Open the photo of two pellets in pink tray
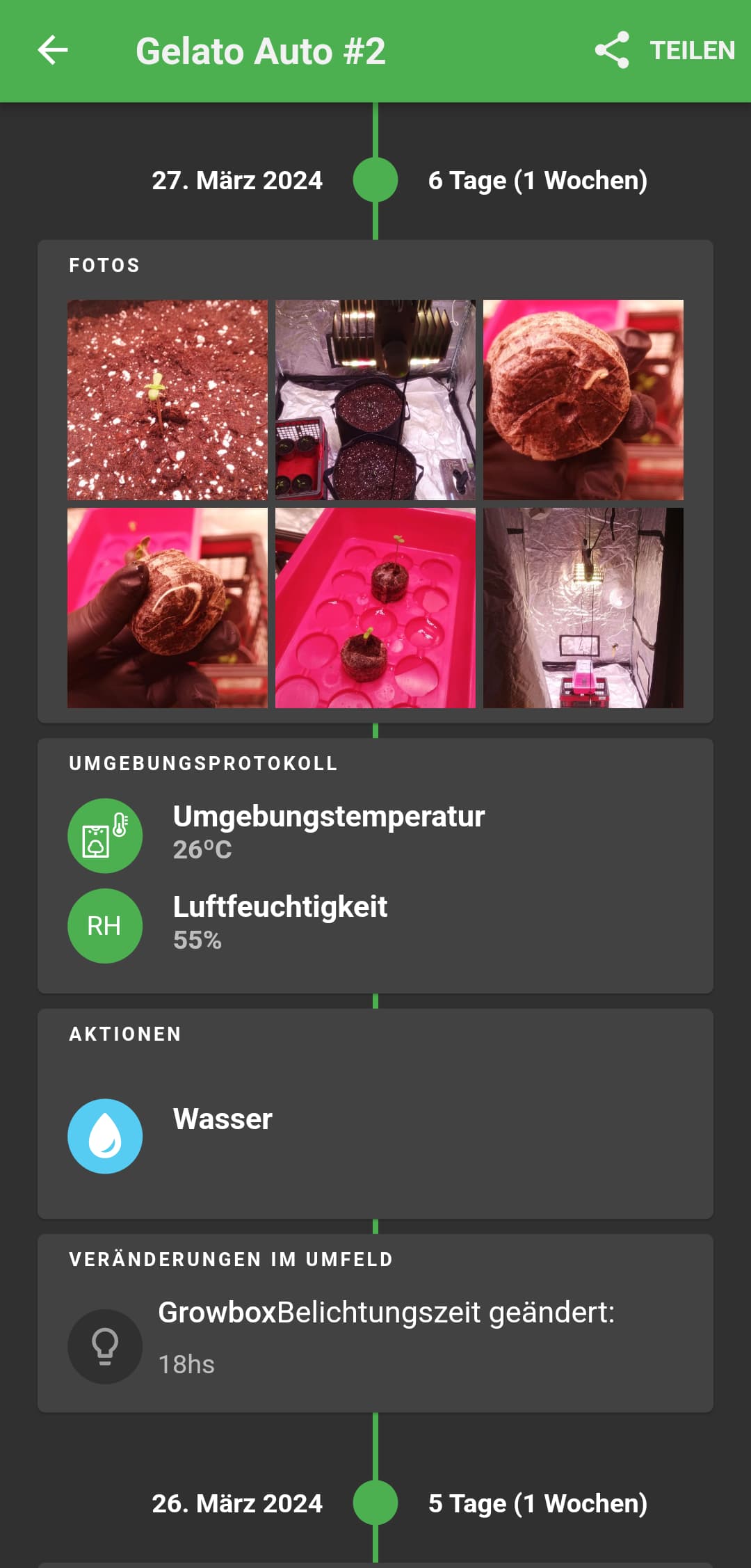 tap(375, 608)
